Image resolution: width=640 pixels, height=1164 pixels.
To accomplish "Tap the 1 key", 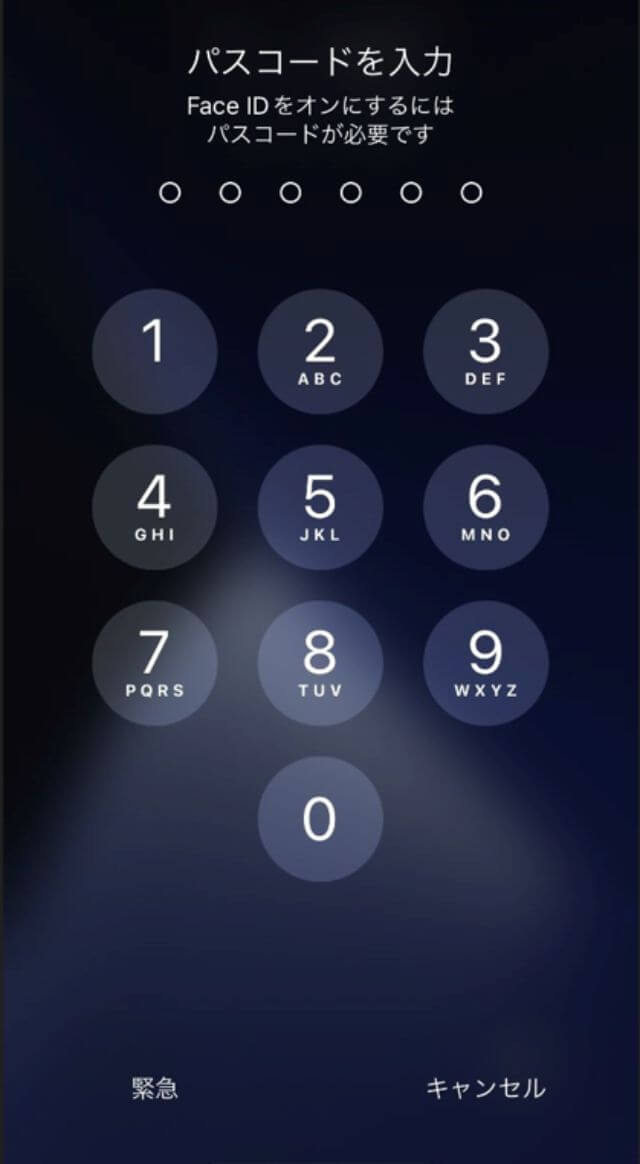I will 154,351.
